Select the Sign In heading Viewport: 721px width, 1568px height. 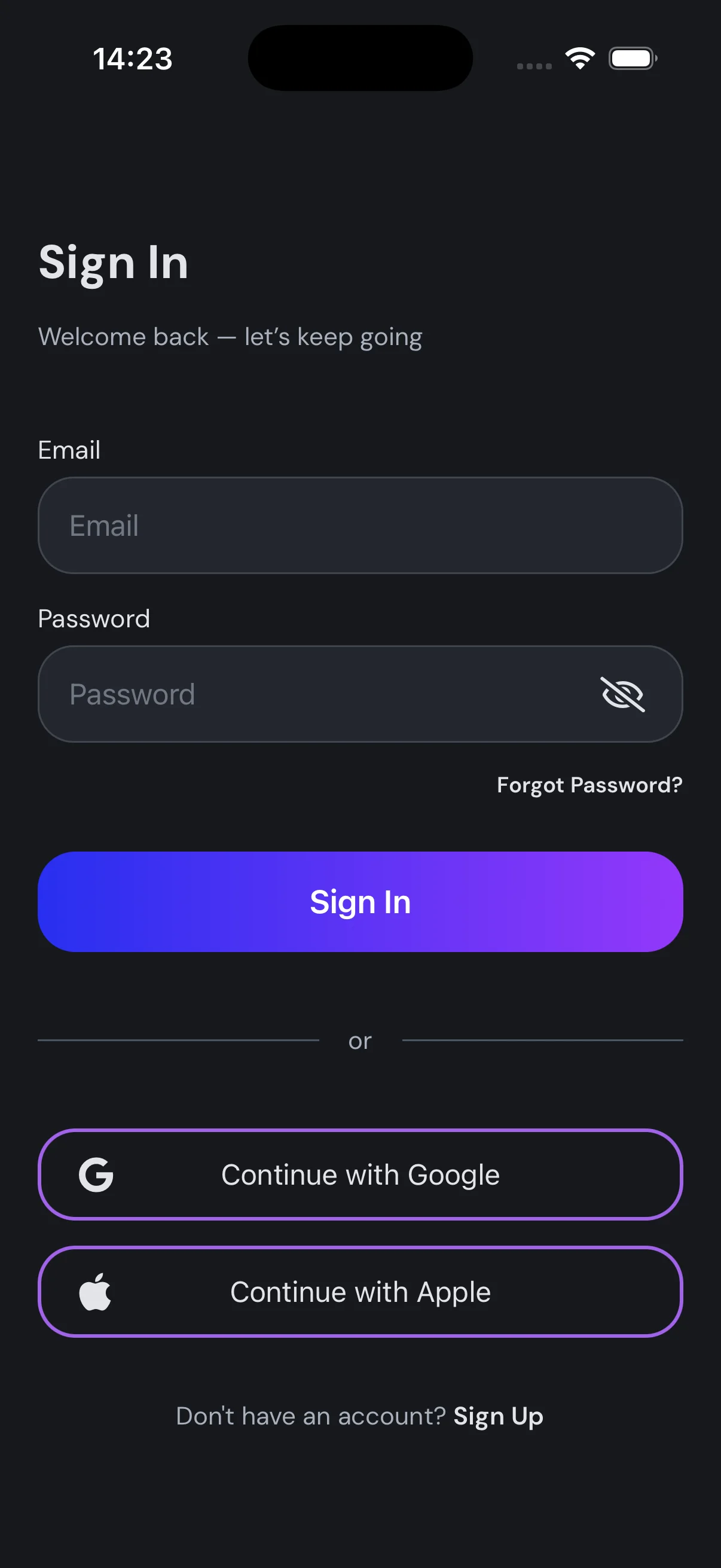[113, 263]
